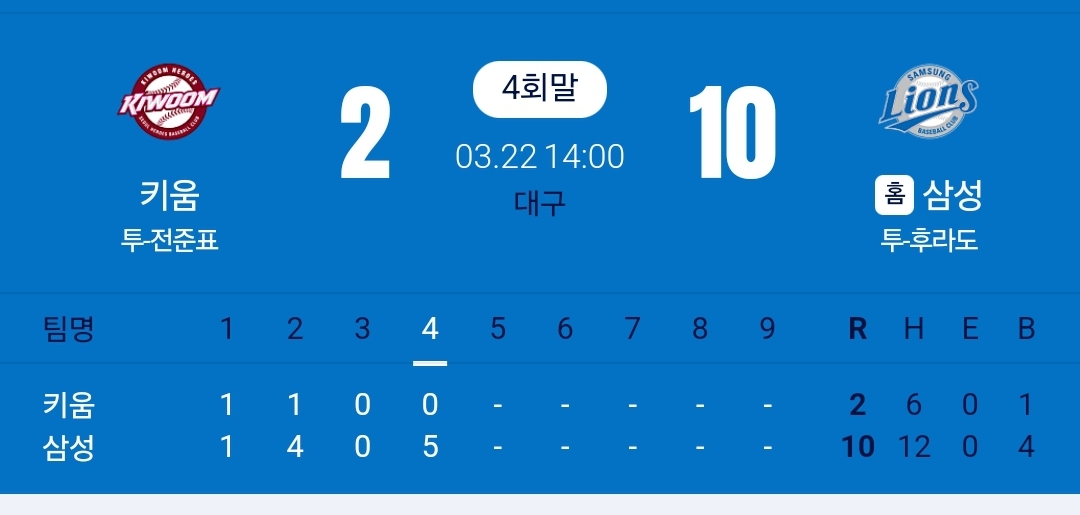Open the Samsung Lions team page
This screenshot has width=1080, height=515.
click(x=928, y=103)
